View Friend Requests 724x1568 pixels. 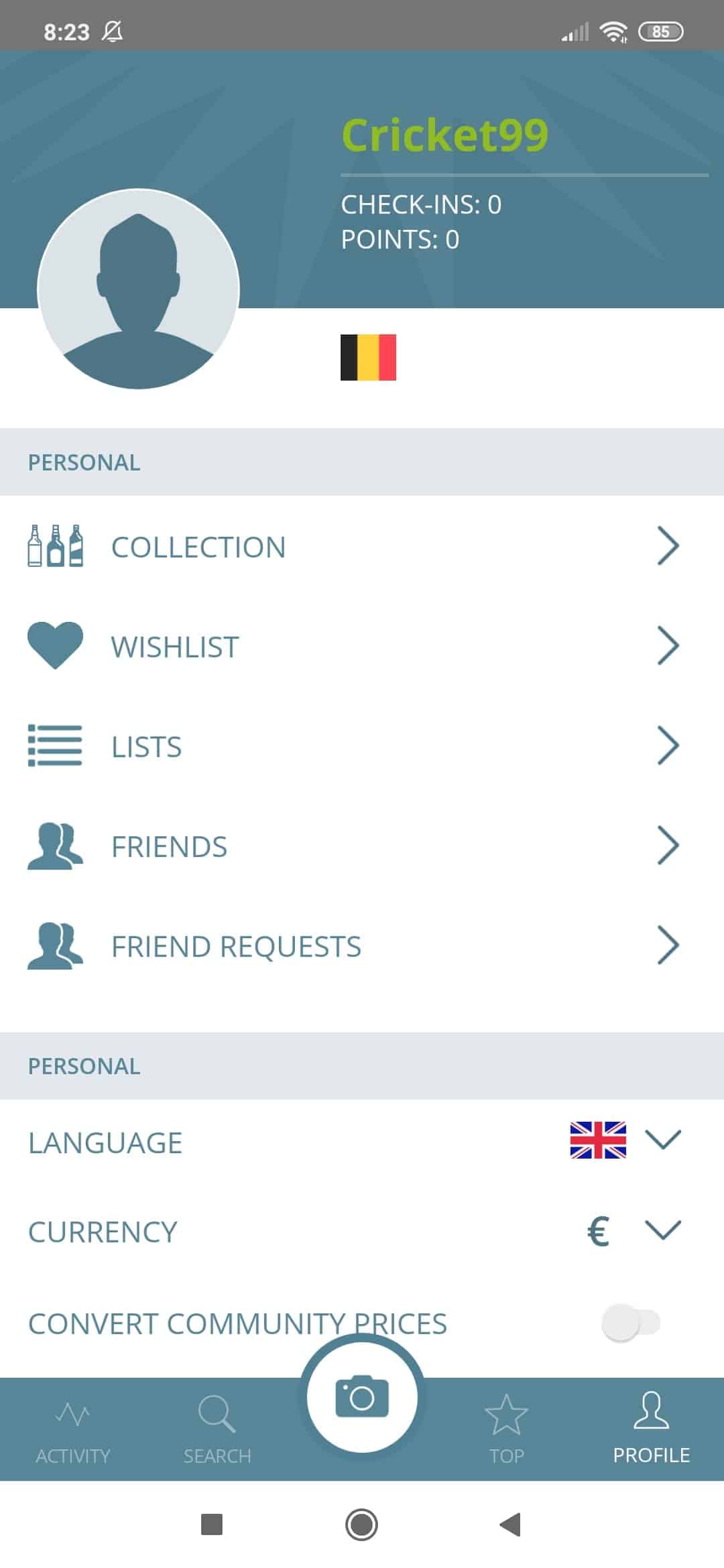click(x=362, y=945)
